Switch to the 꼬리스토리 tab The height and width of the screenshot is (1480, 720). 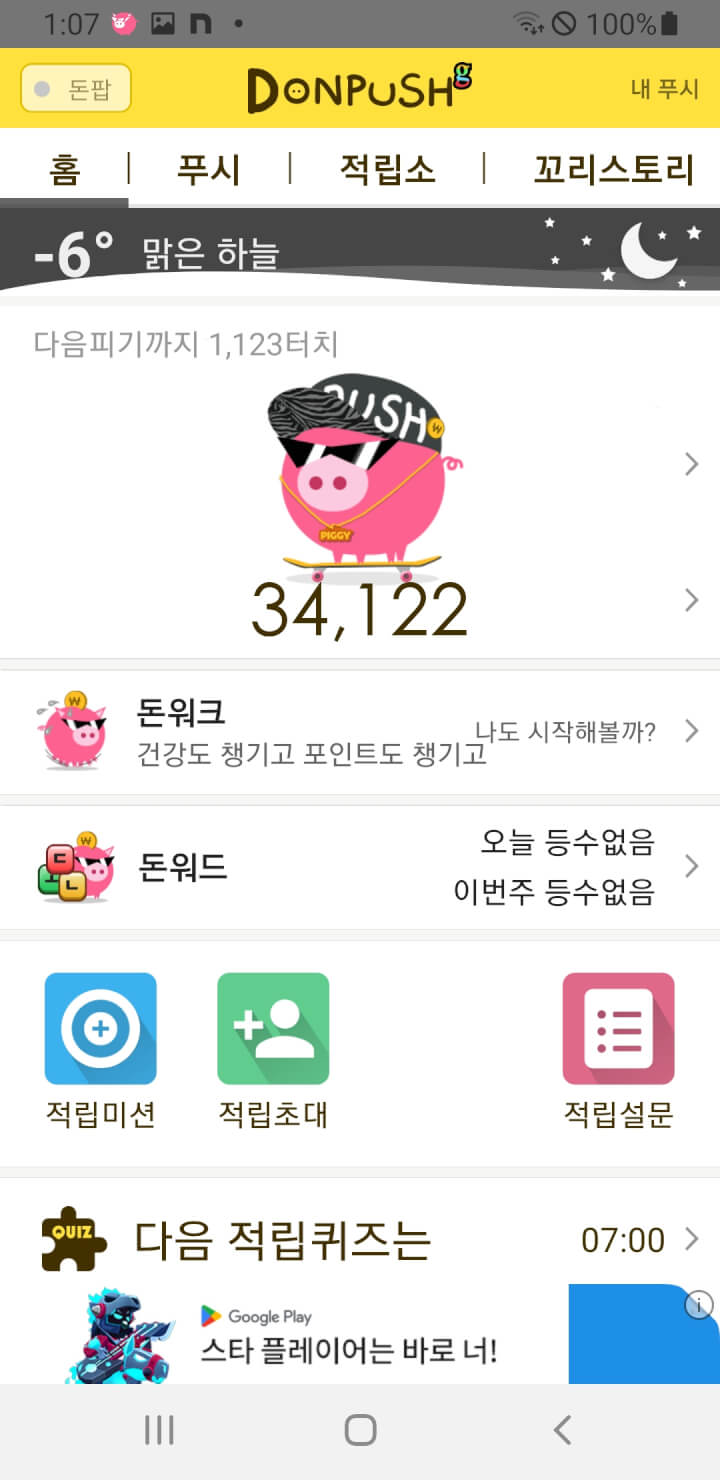coord(613,170)
